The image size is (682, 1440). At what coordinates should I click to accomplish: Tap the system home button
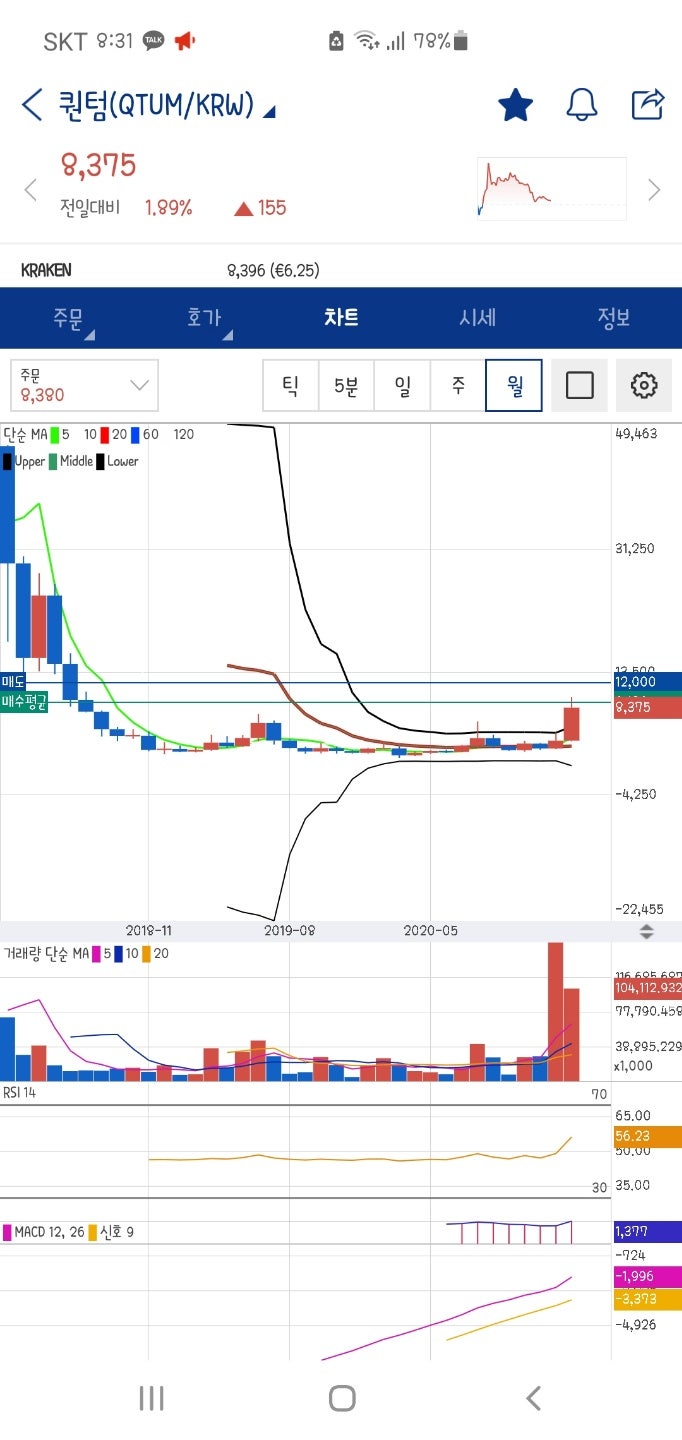(341, 1398)
